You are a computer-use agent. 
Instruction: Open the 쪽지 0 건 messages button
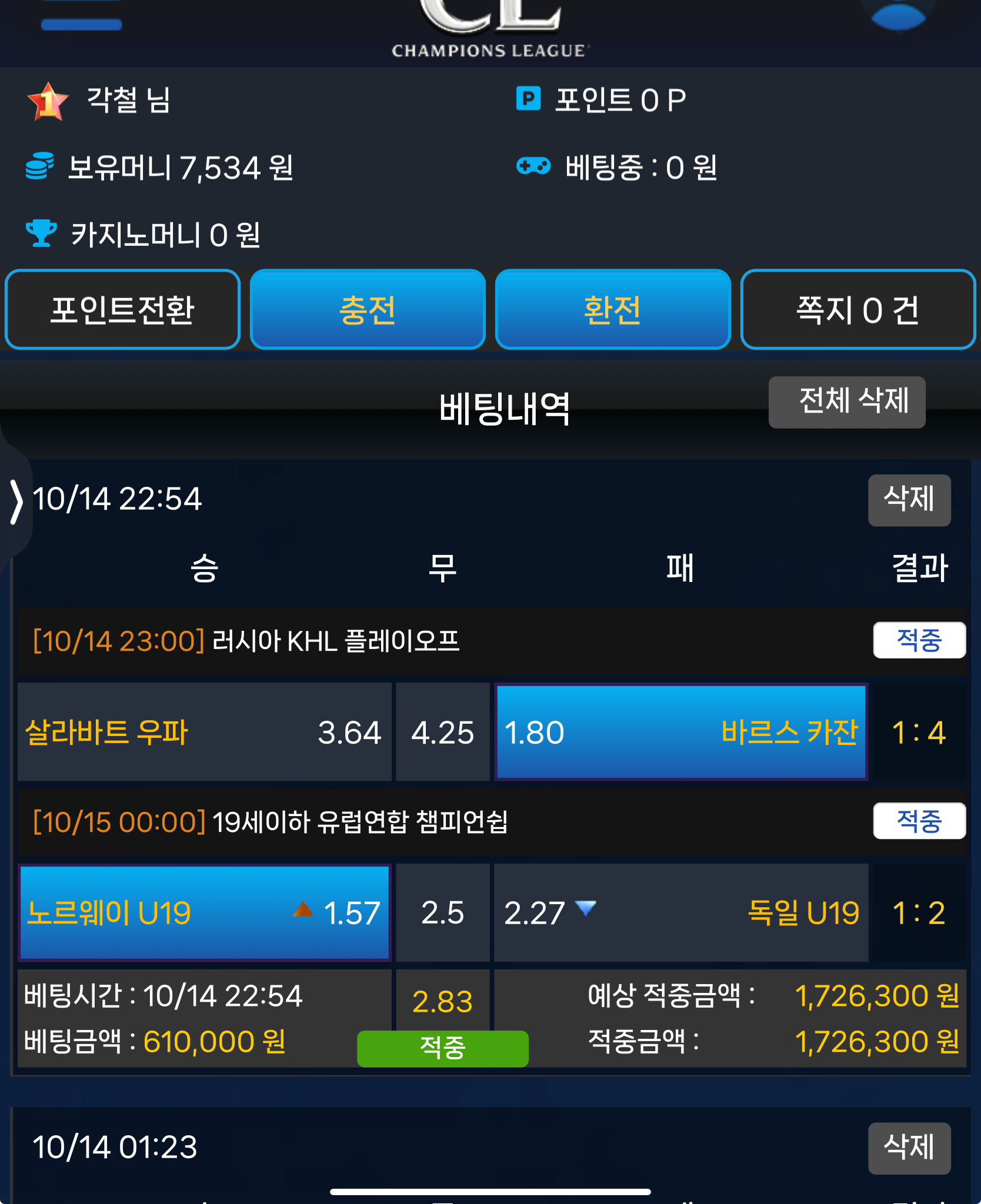[x=857, y=310]
